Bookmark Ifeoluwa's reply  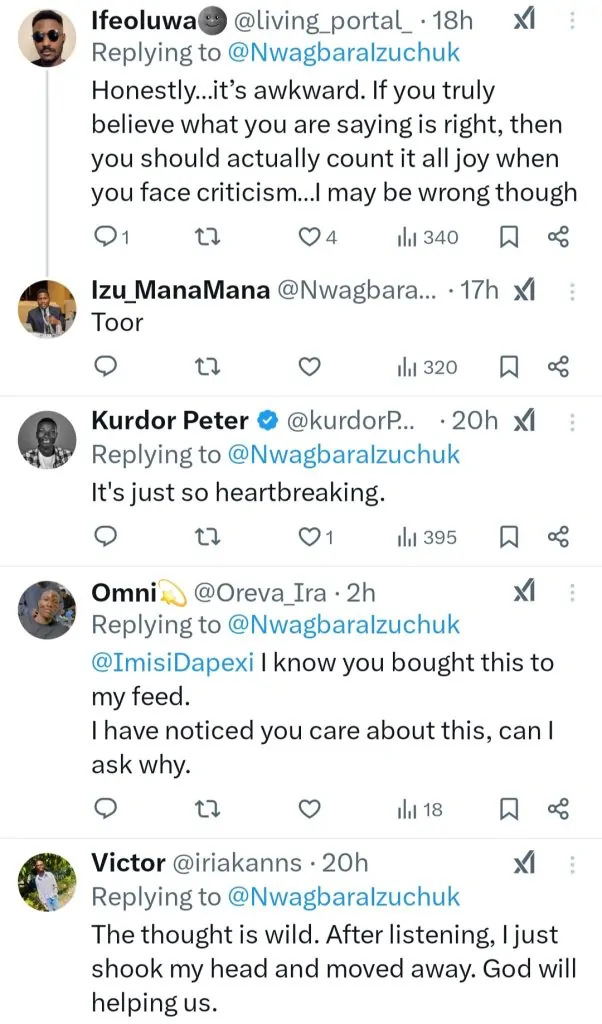[508, 237]
